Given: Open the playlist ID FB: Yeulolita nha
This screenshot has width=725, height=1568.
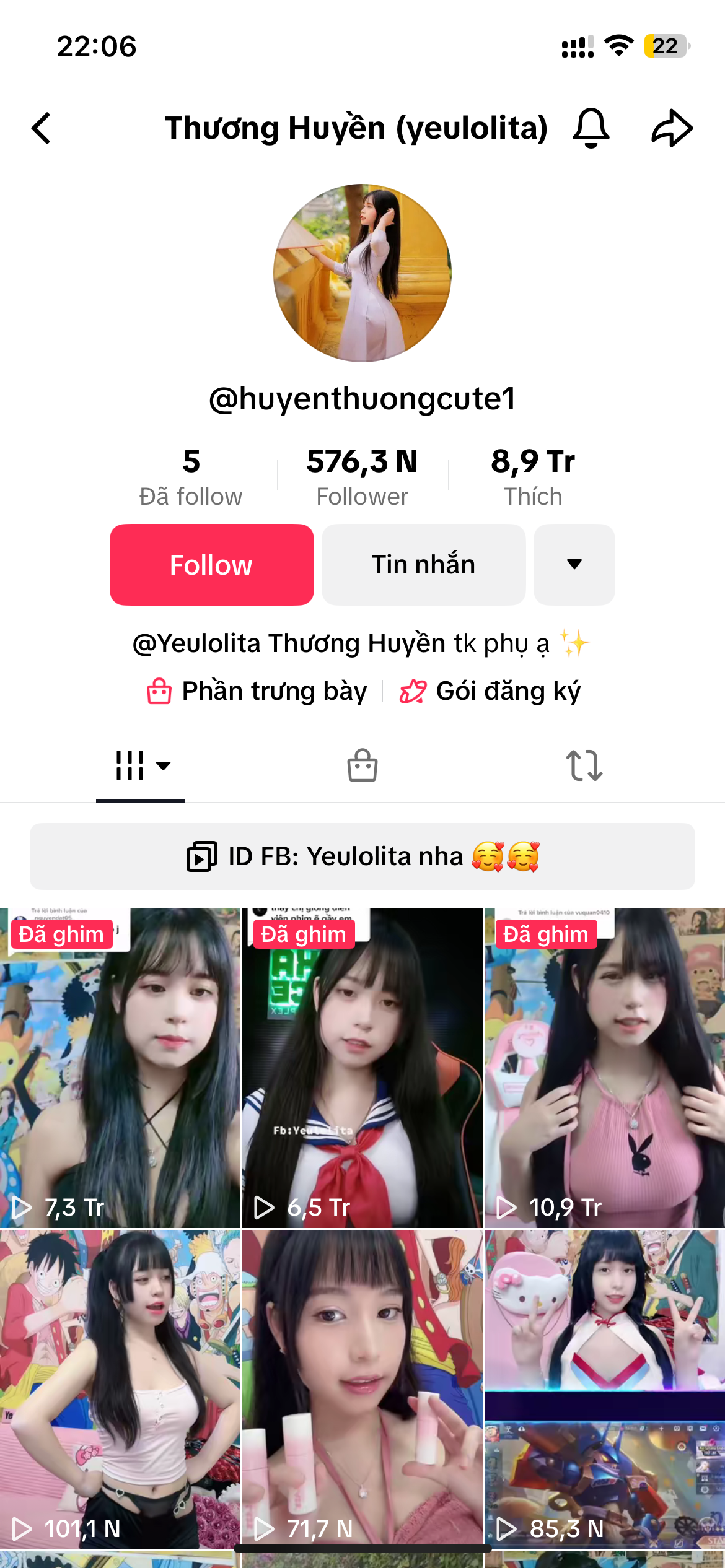Looking at the screenshot, I should pos(362,856).
